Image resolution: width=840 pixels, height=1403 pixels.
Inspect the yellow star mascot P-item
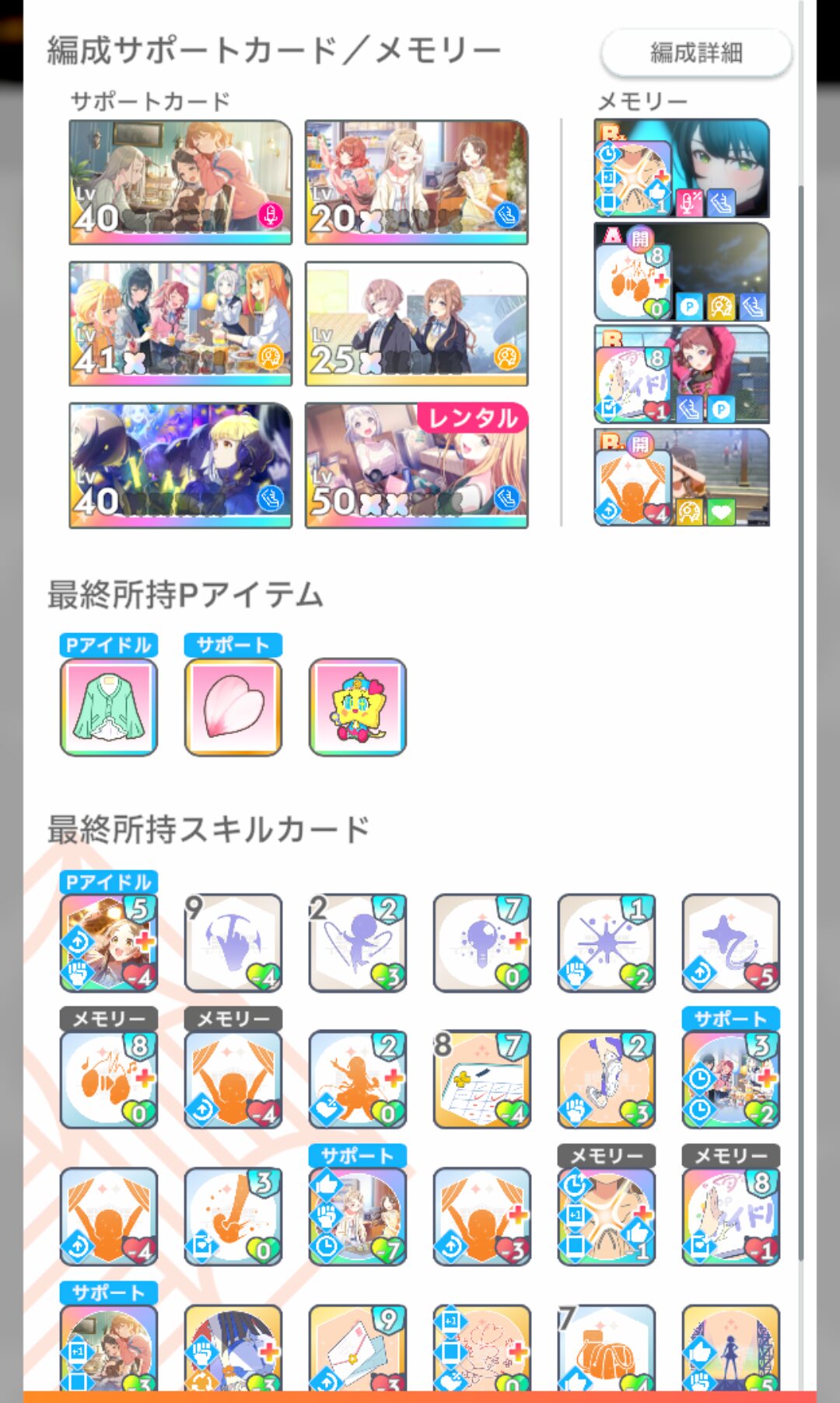[358, 707]
